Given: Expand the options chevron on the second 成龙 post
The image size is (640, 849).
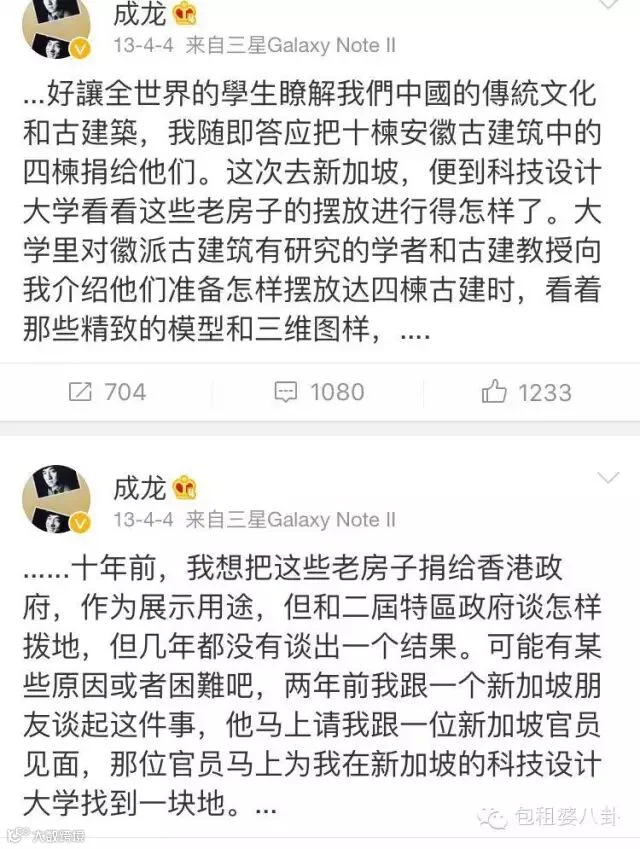Looking at the screenshot, I should pyautogui.click(x=608, y=478).
